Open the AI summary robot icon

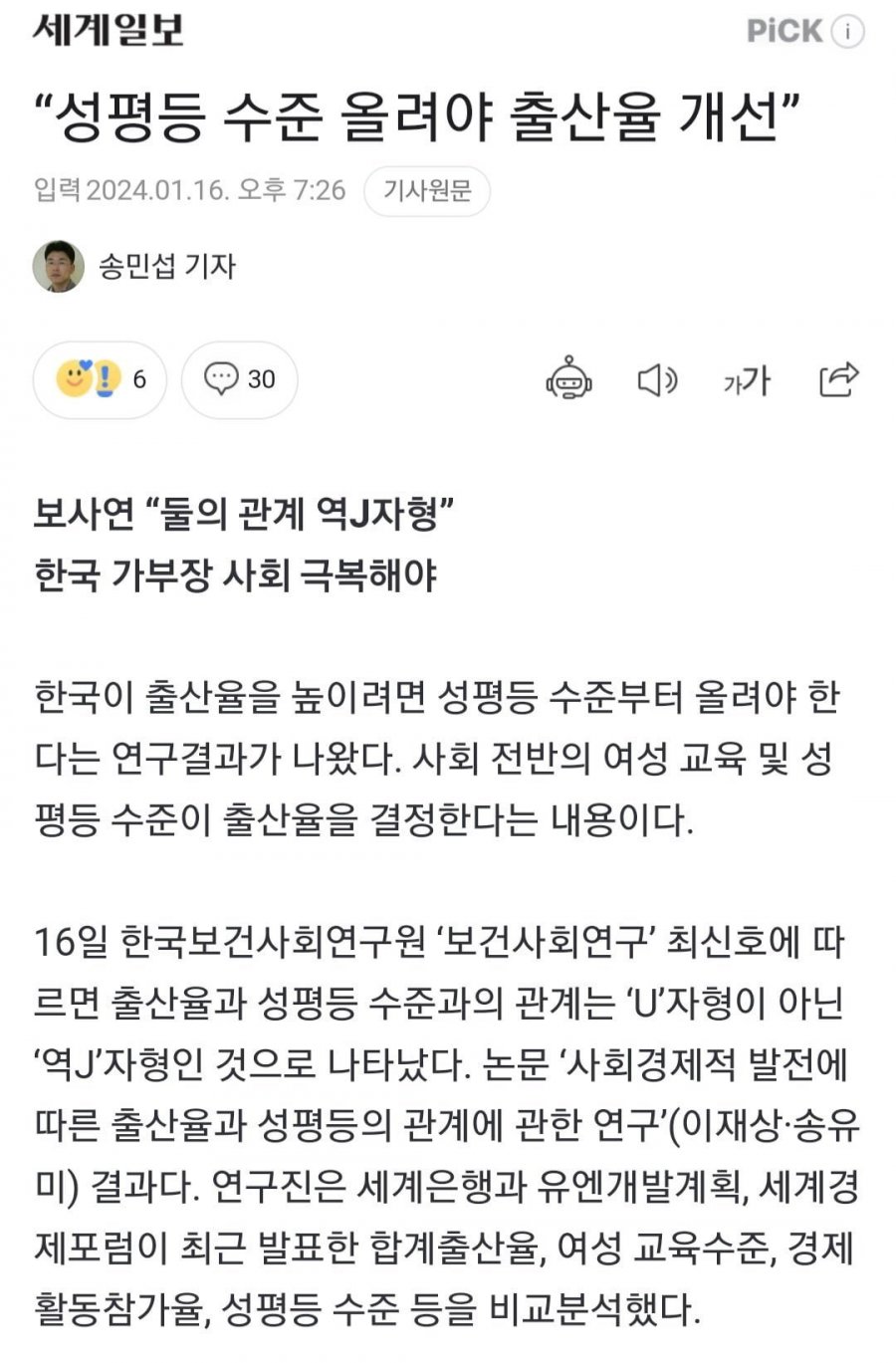point(569,379)
